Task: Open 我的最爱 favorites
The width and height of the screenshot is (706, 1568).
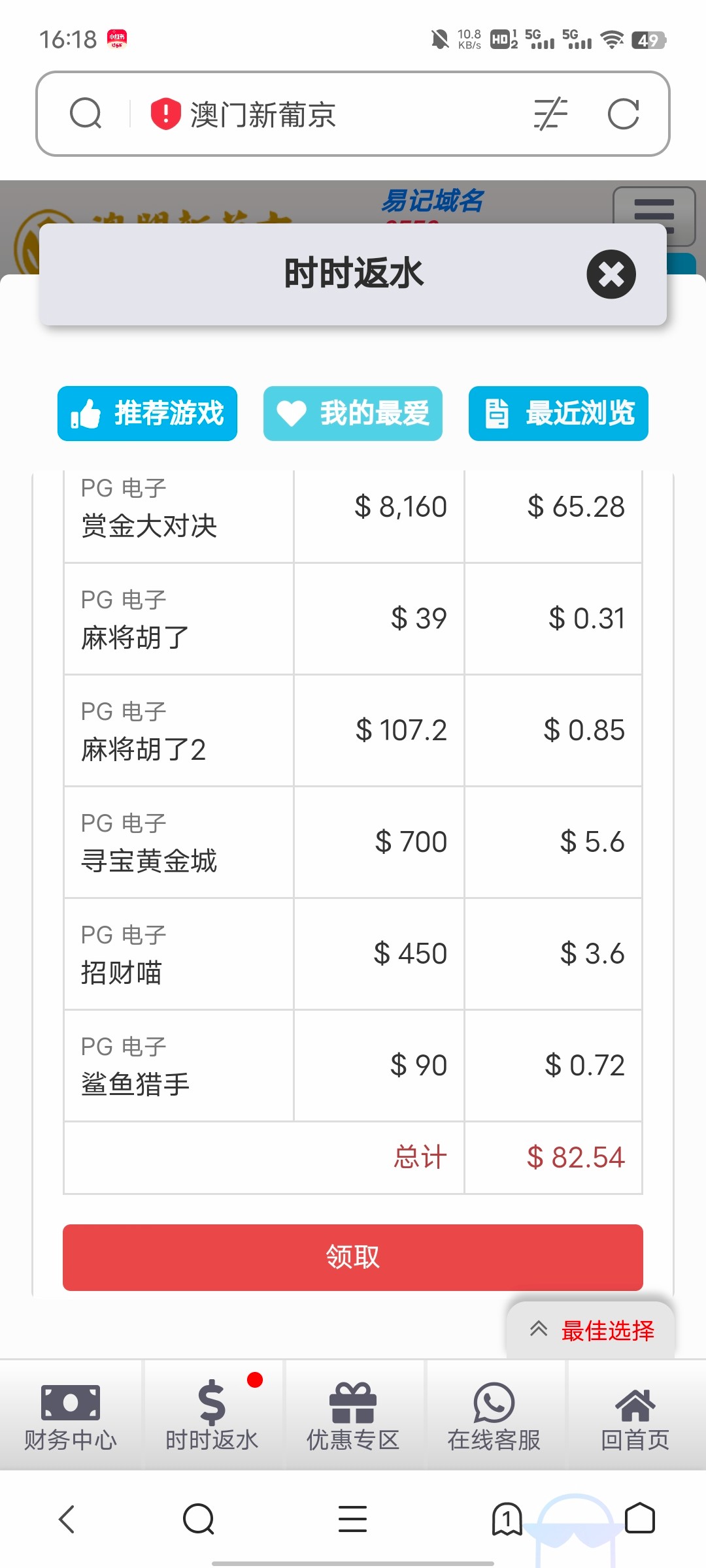Action: coord(352,414)
